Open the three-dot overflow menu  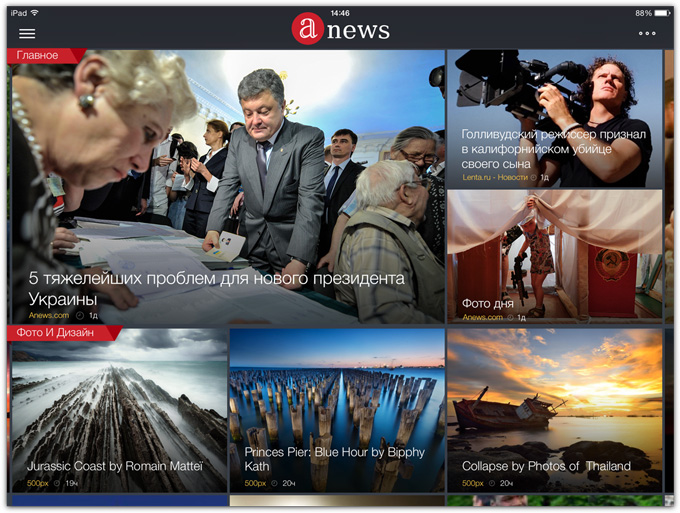tap(647, 33)
